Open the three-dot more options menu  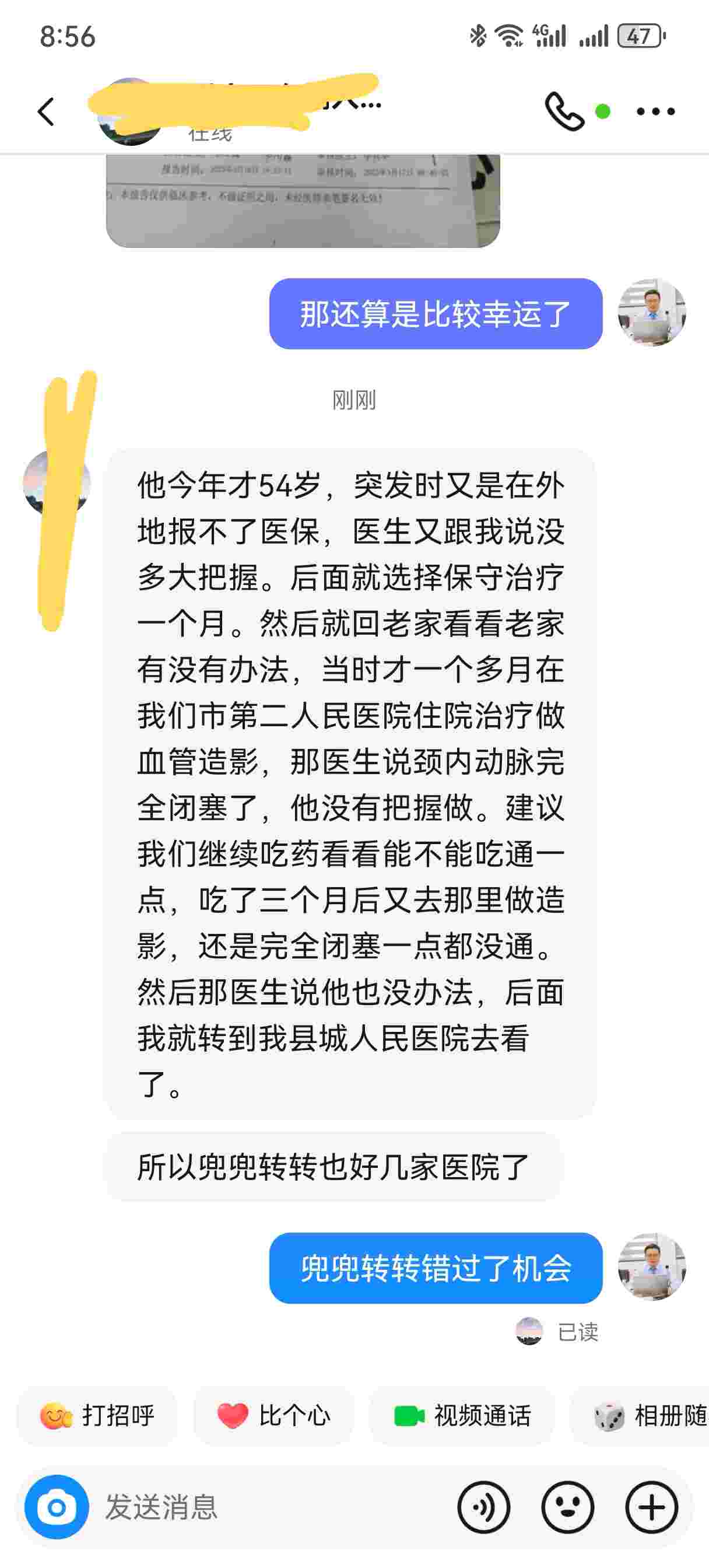(x=655, y=111)
